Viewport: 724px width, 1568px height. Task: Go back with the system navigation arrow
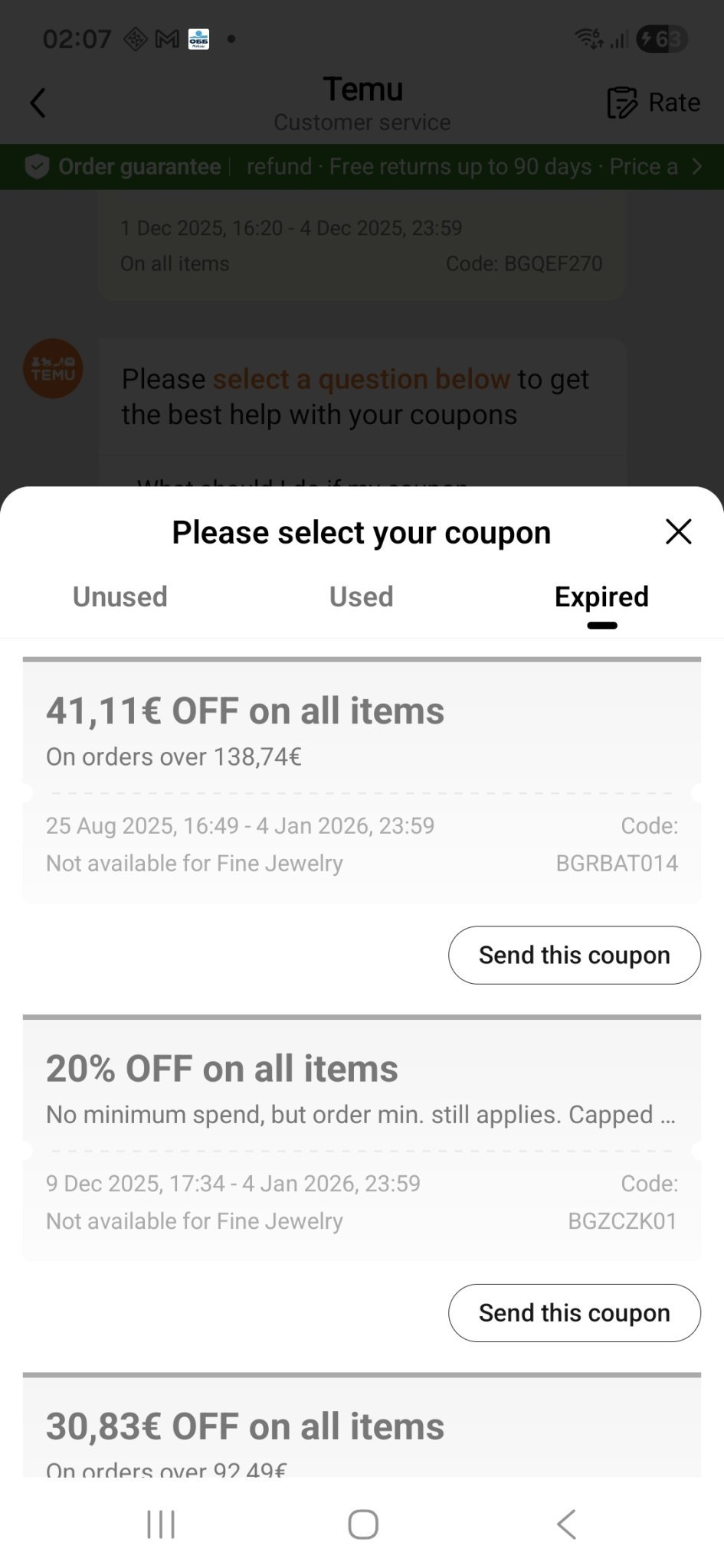tap(566, 1524)
